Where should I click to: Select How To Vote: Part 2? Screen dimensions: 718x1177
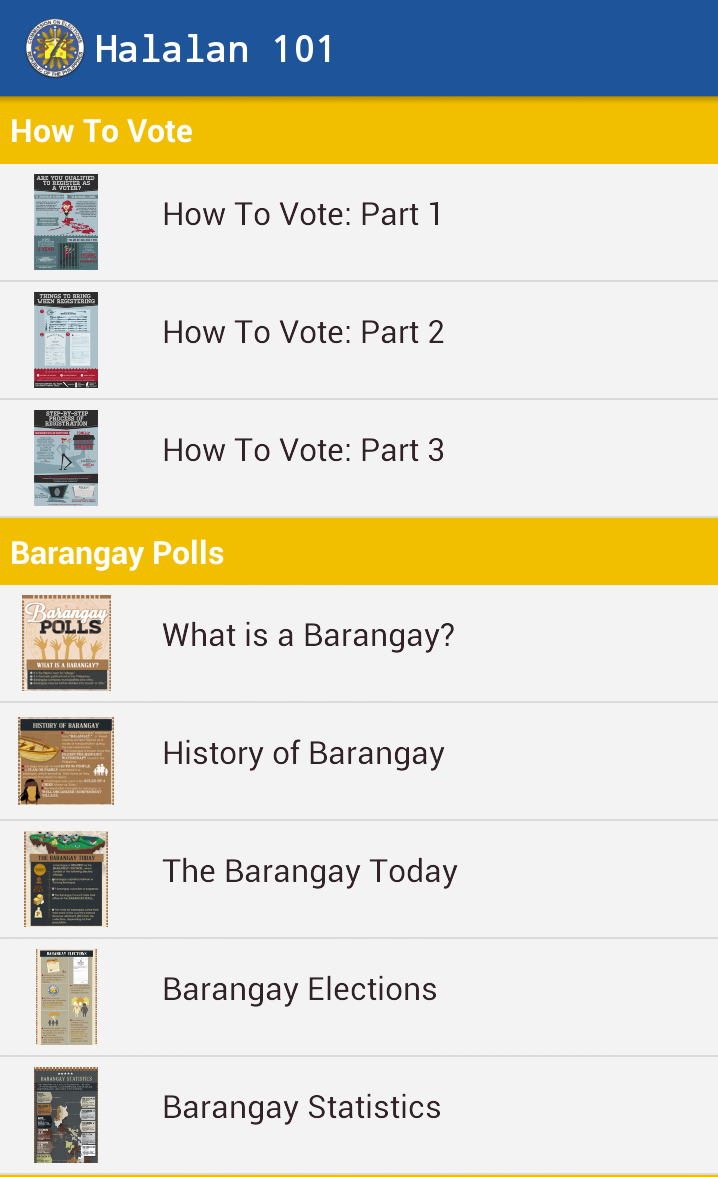[x=302, y=334]
